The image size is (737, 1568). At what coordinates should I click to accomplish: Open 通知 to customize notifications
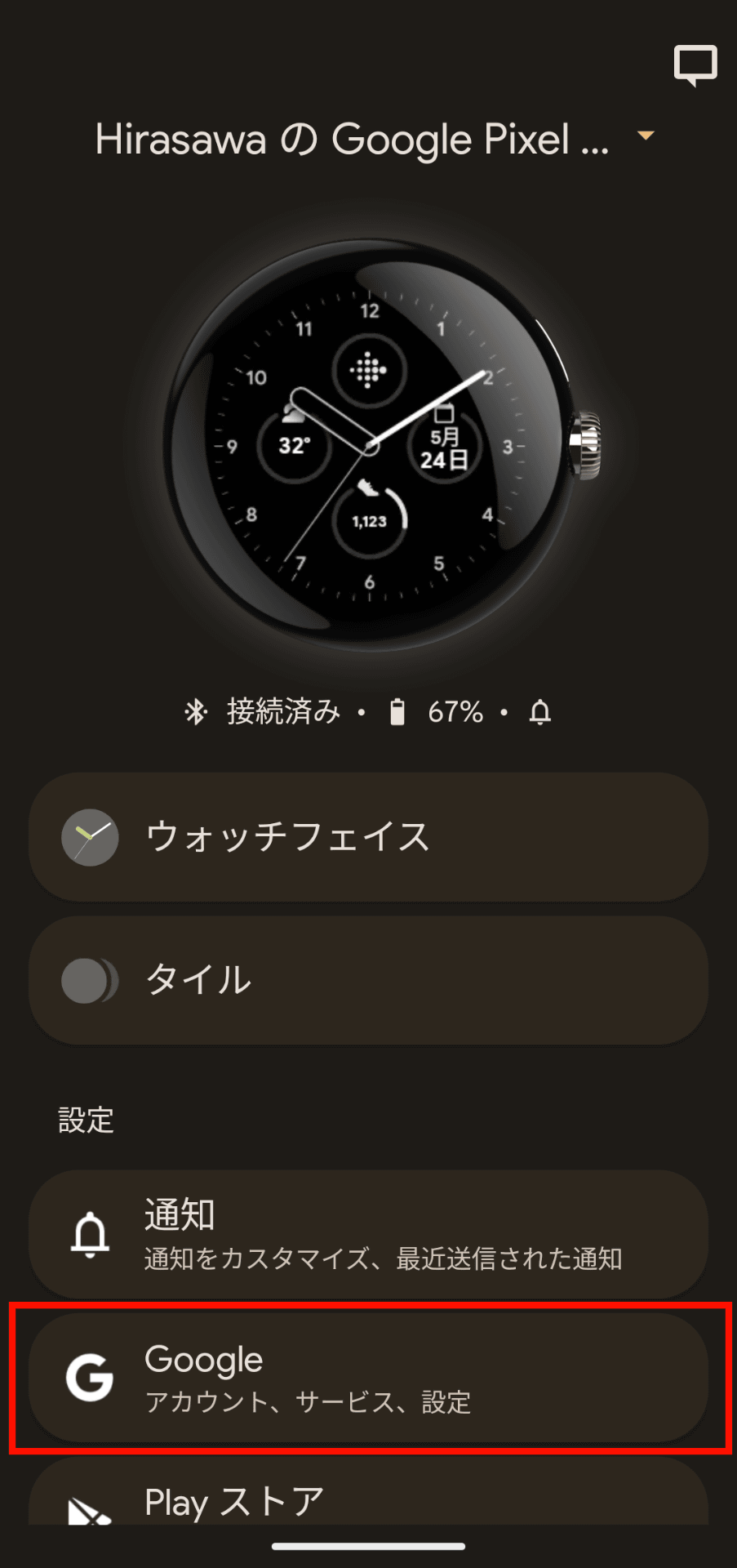tap(368, 1235)
